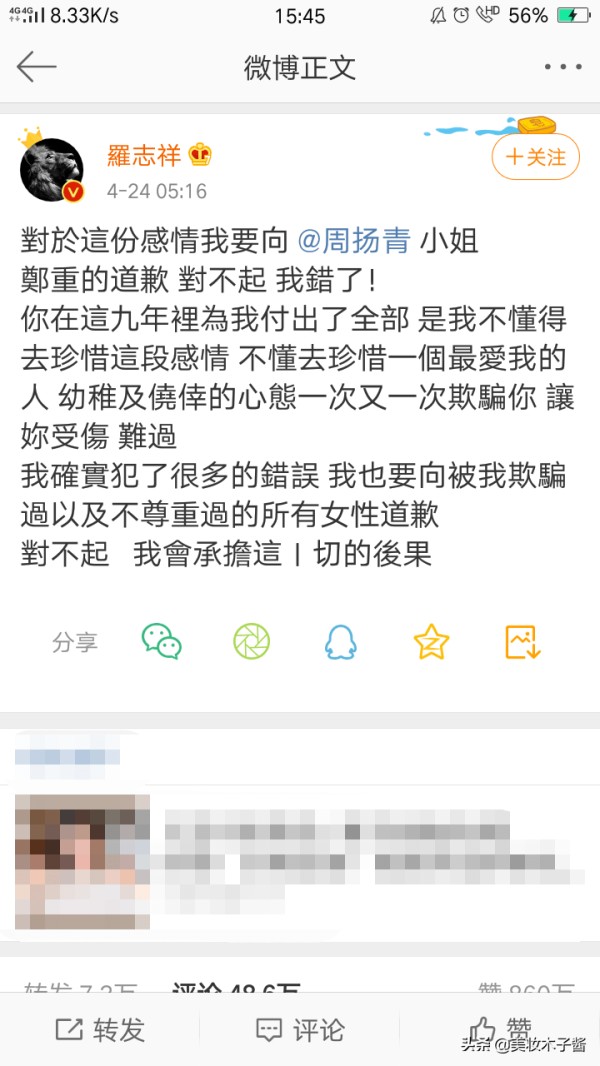Like the post with 赞 button

[500, 1030]
